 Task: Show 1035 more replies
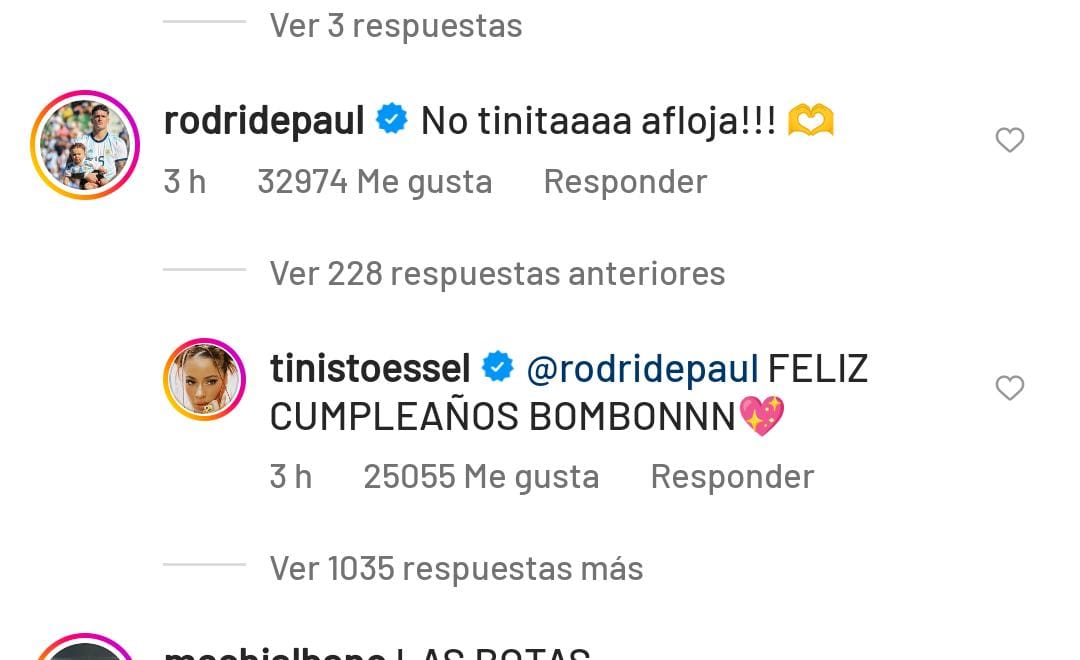tap(456, 568)
